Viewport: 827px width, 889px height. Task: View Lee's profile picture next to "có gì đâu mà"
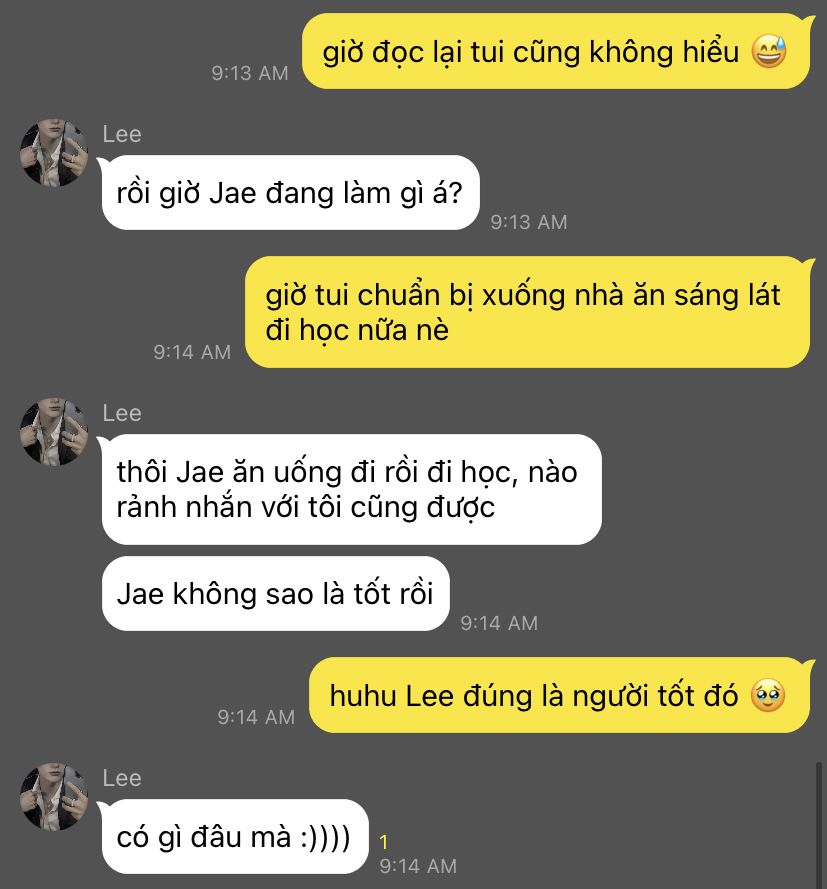point(55,797)
